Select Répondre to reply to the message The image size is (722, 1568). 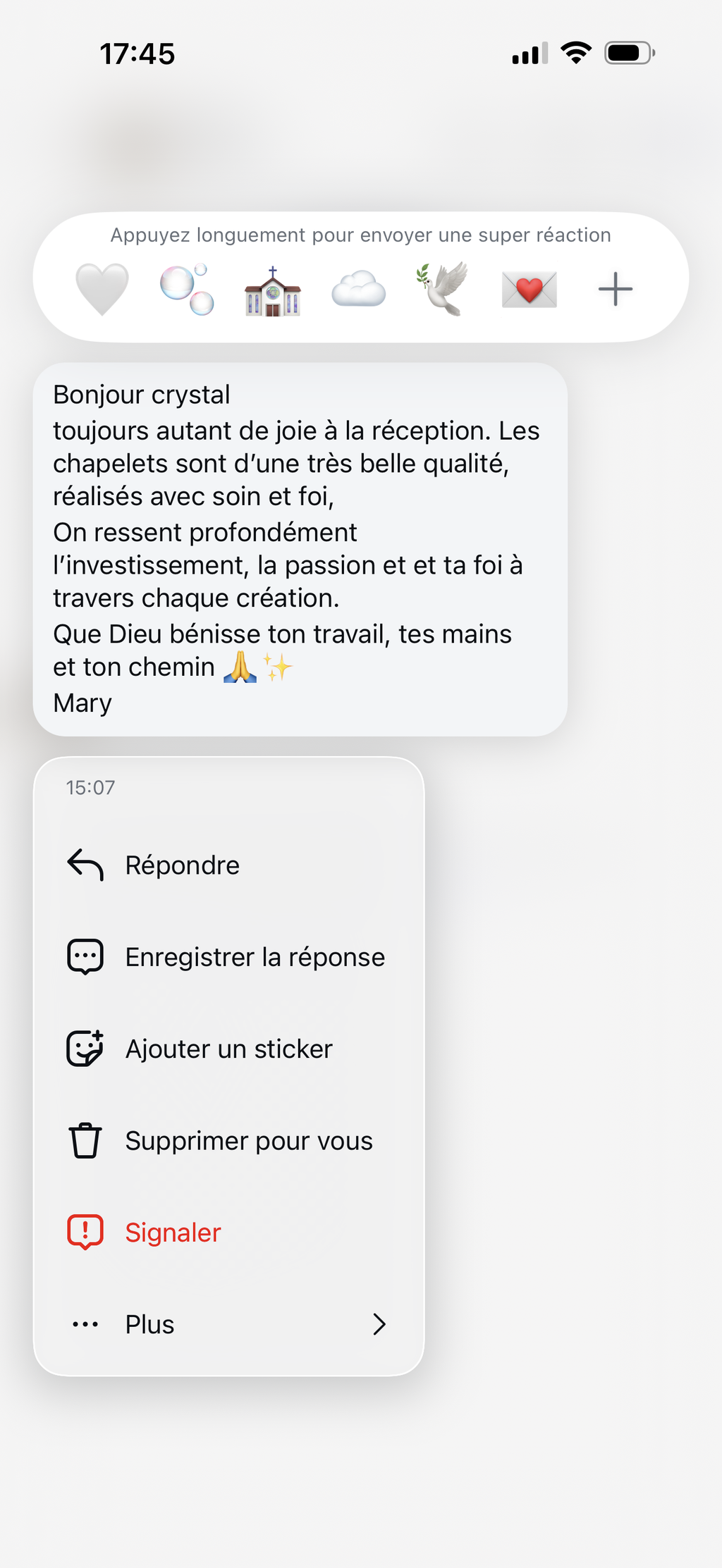(x=182, y=865)
